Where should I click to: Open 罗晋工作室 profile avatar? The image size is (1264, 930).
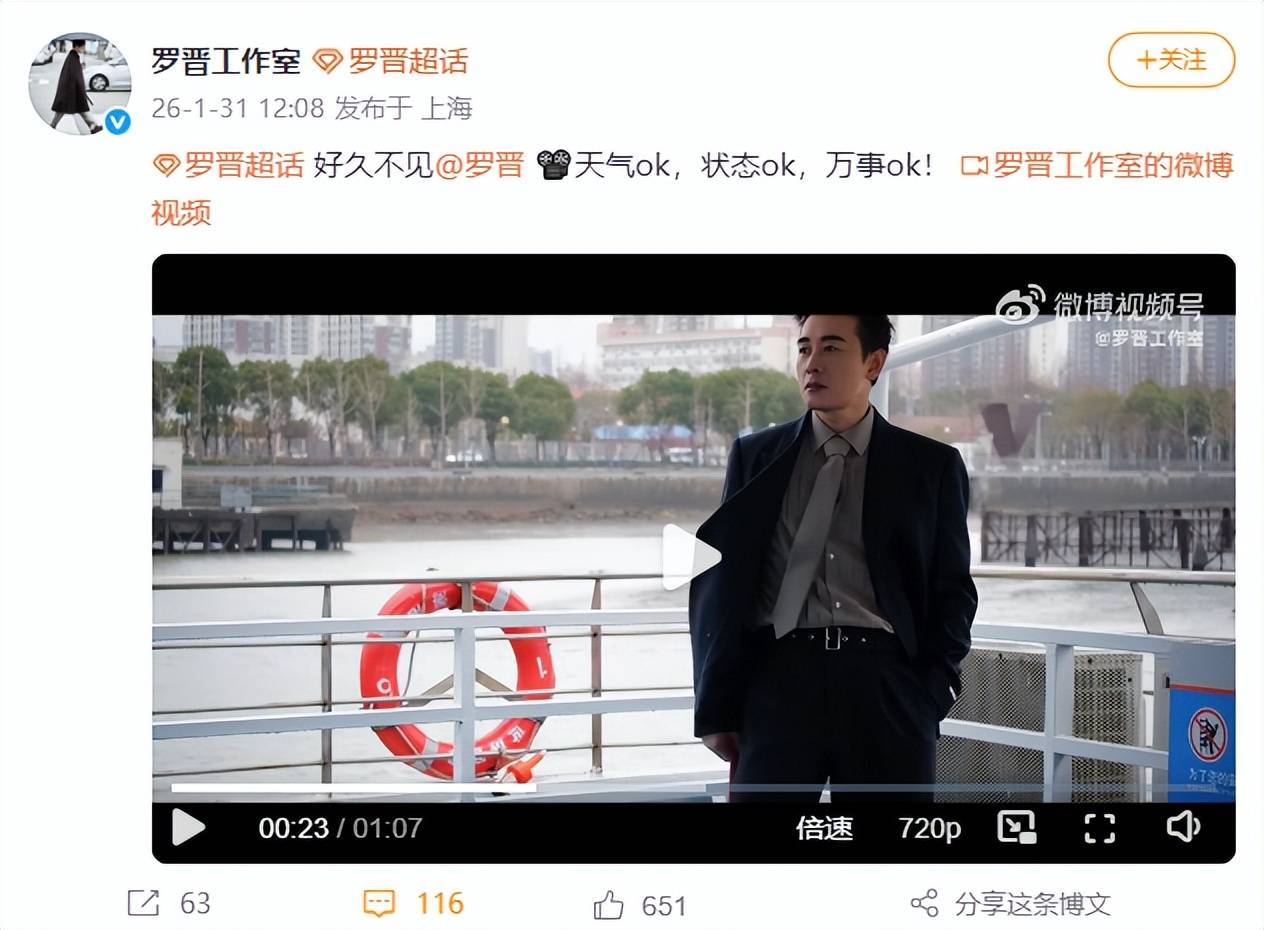80,83
